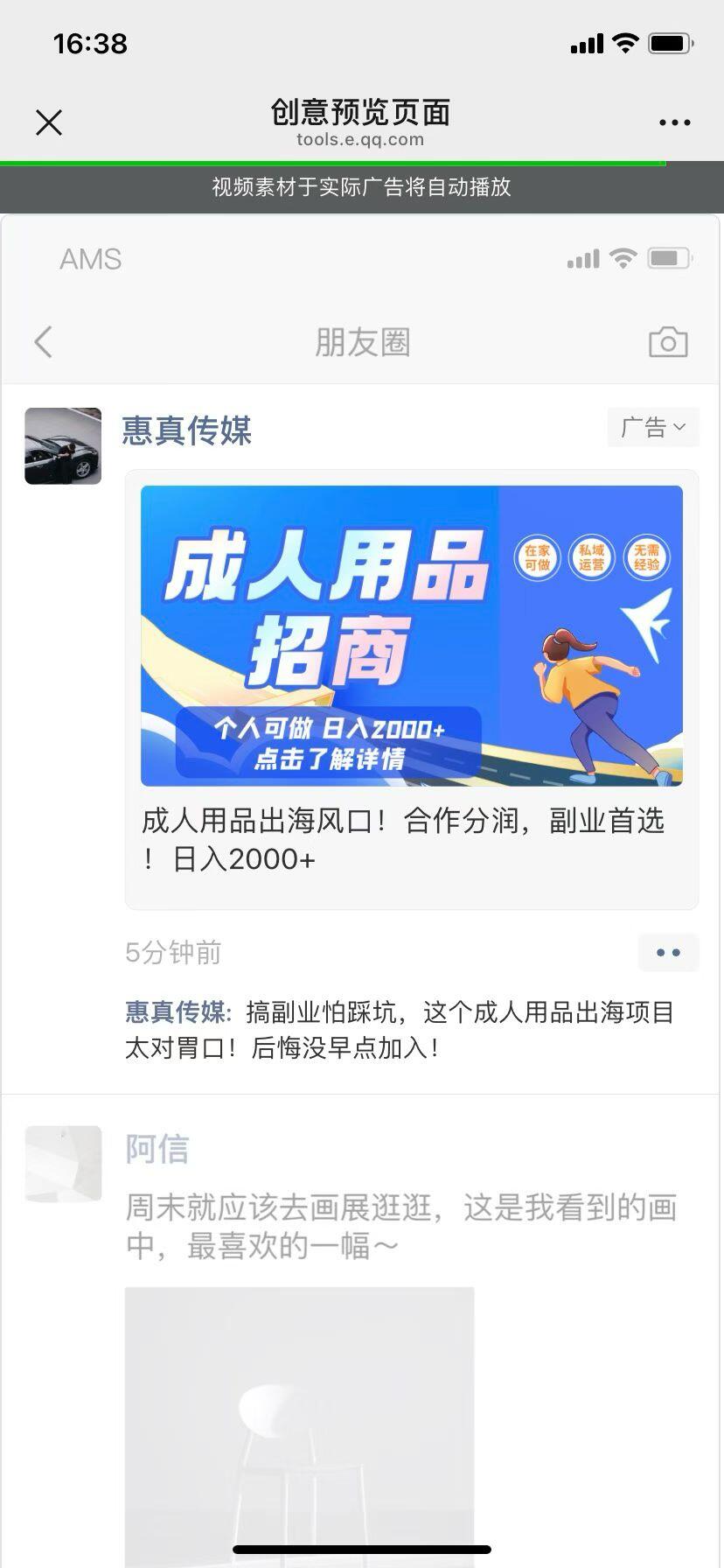724x1568 pixels.
Task: Tap the 惠真传媒 advertiser name
Action: tap(186, 430)
